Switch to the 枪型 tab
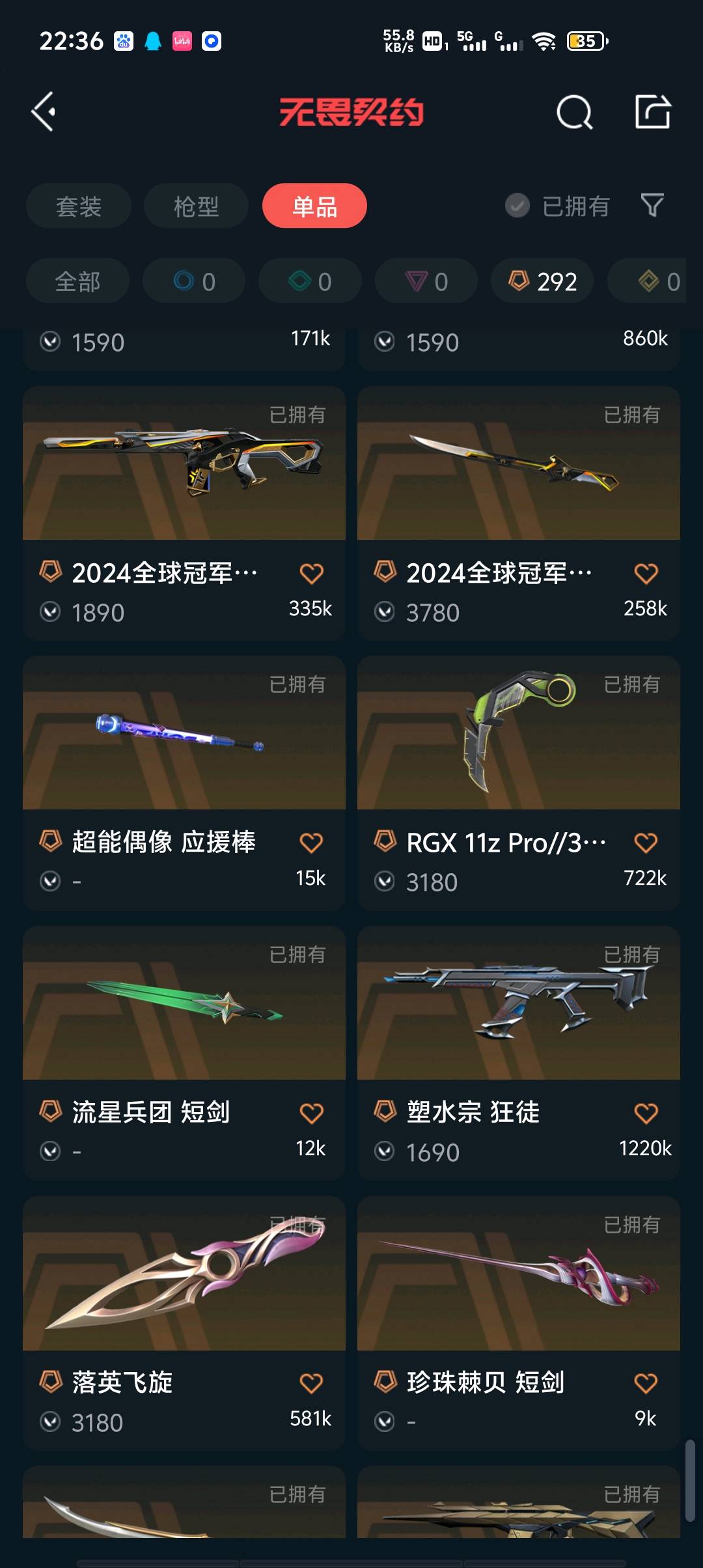Viewport: 703px width, 1568px height. 196,206
